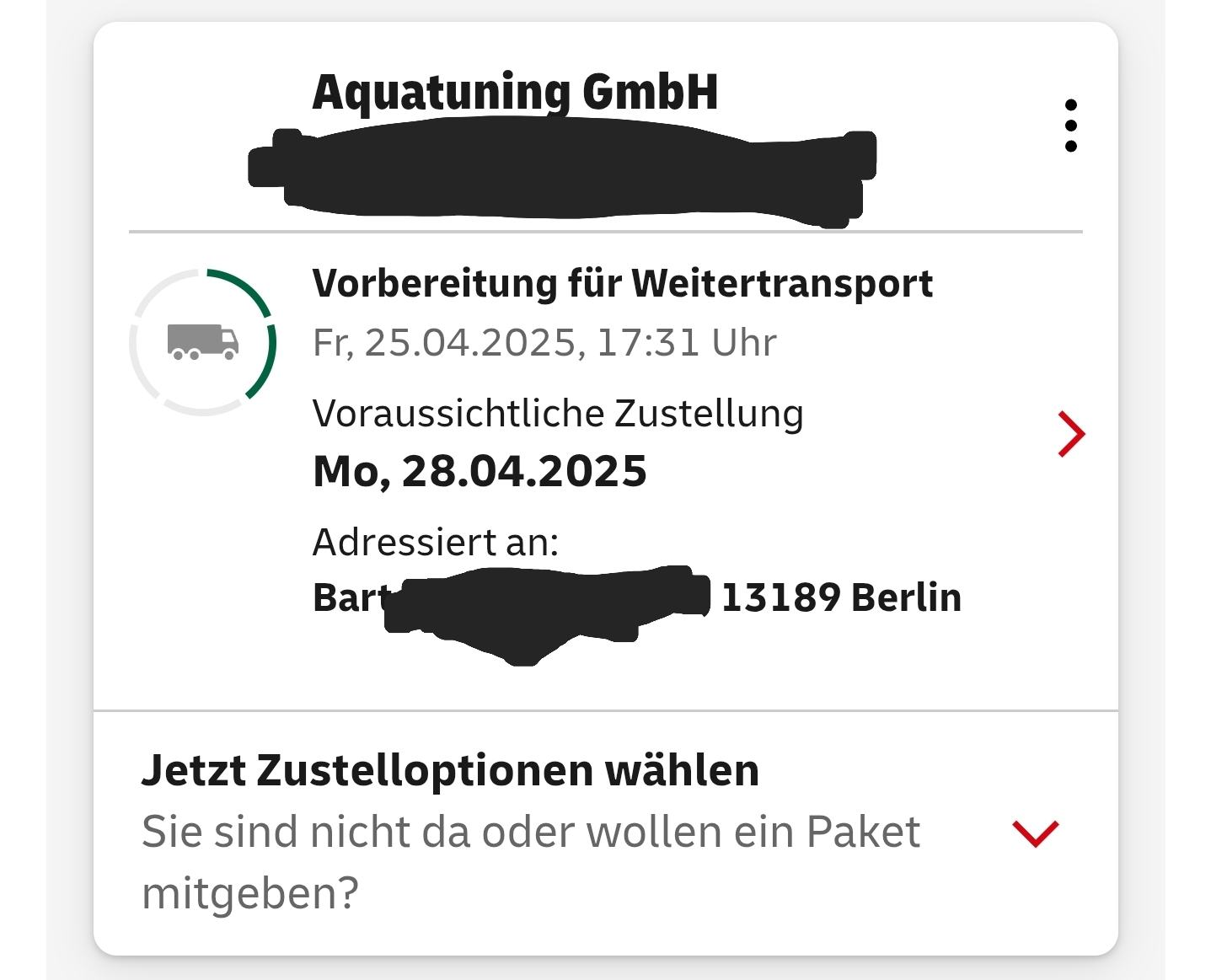Expand Jetzt Zustelloptionen wählen section
Image resolution: width=1211 pixels, height=980 pixels.
click(x=1035, y=833)
